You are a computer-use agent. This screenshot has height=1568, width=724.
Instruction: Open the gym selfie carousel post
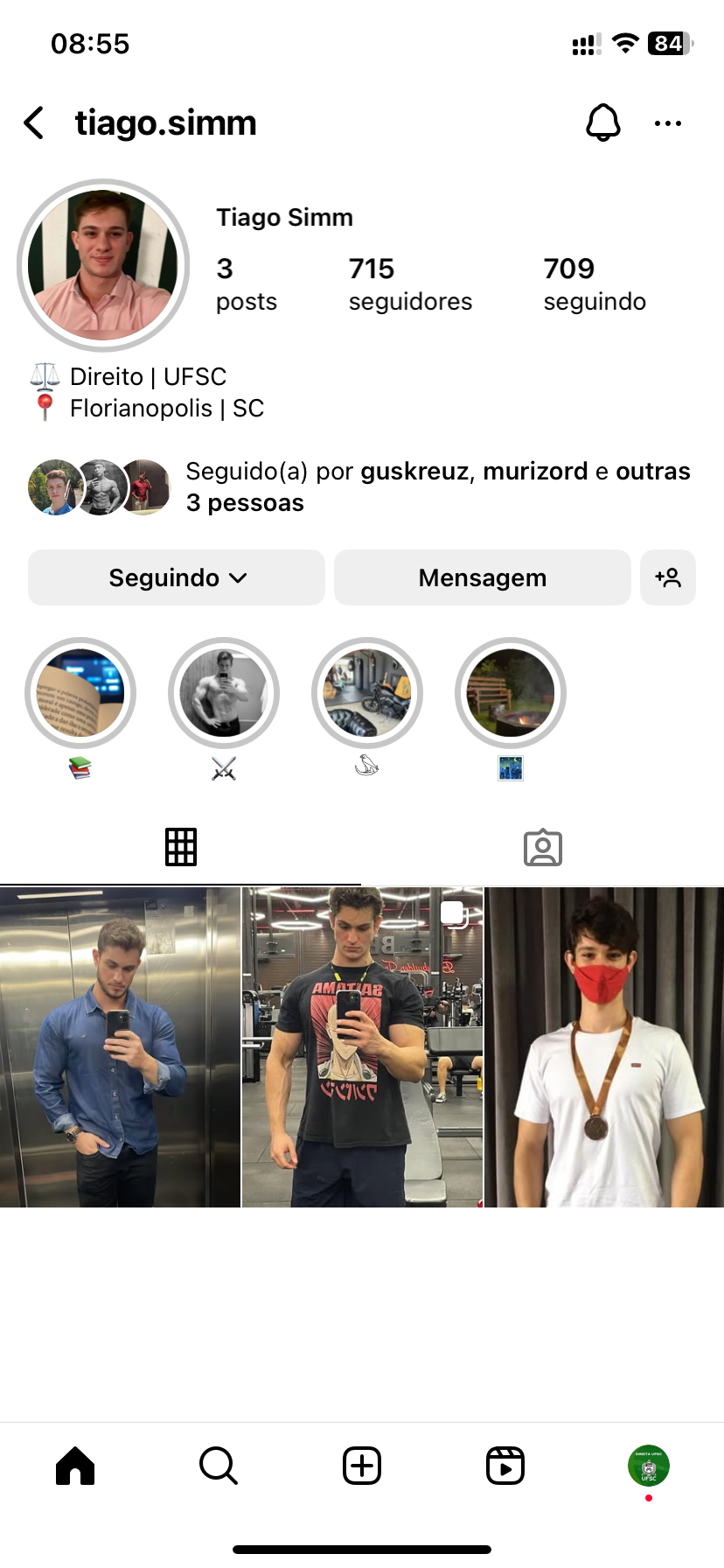(x=362, y=1047)
